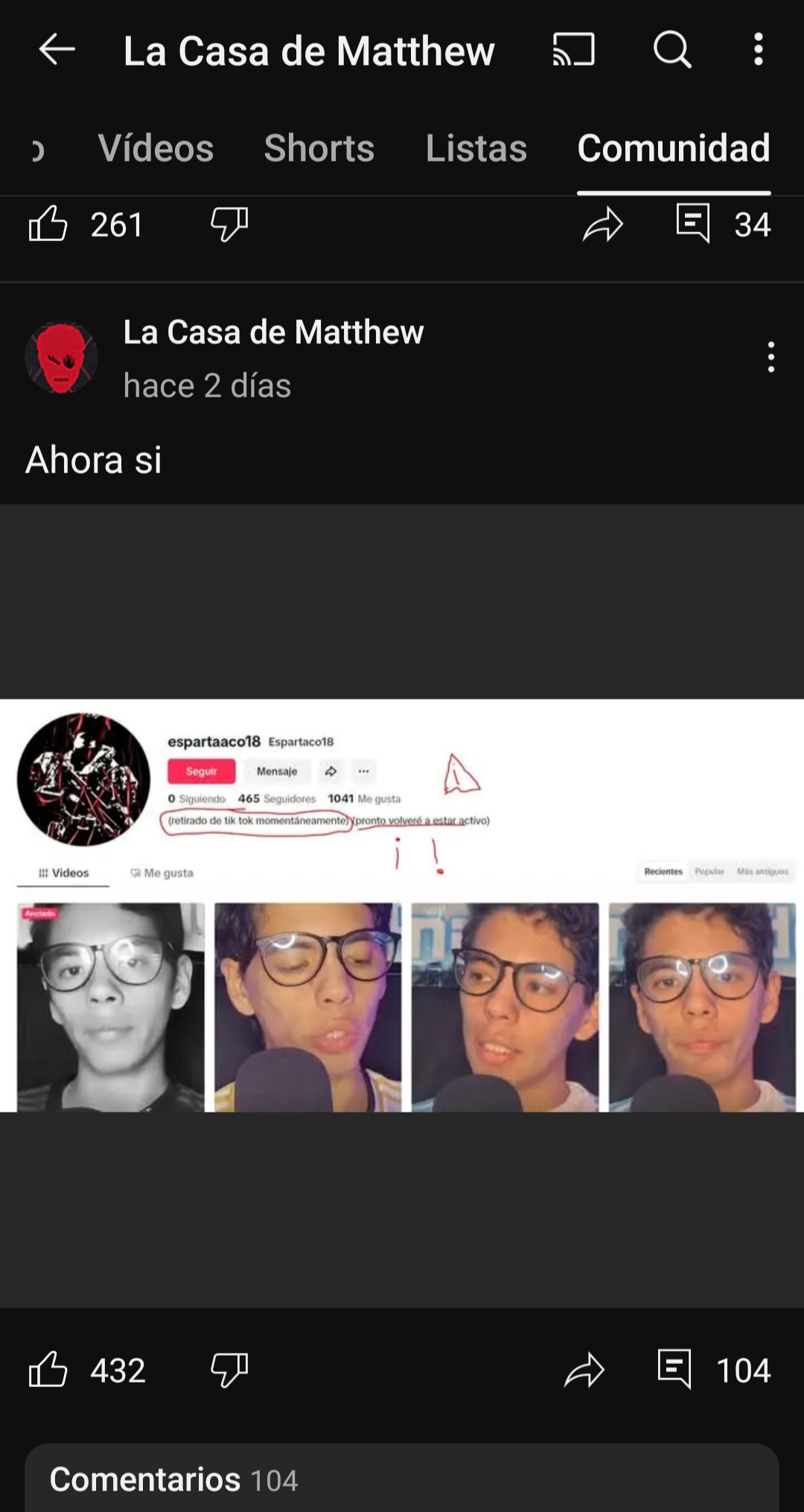Screen dimensions: 804x1512
Task: Like the post with 261 likes
Action: click(x=48, y=224)
